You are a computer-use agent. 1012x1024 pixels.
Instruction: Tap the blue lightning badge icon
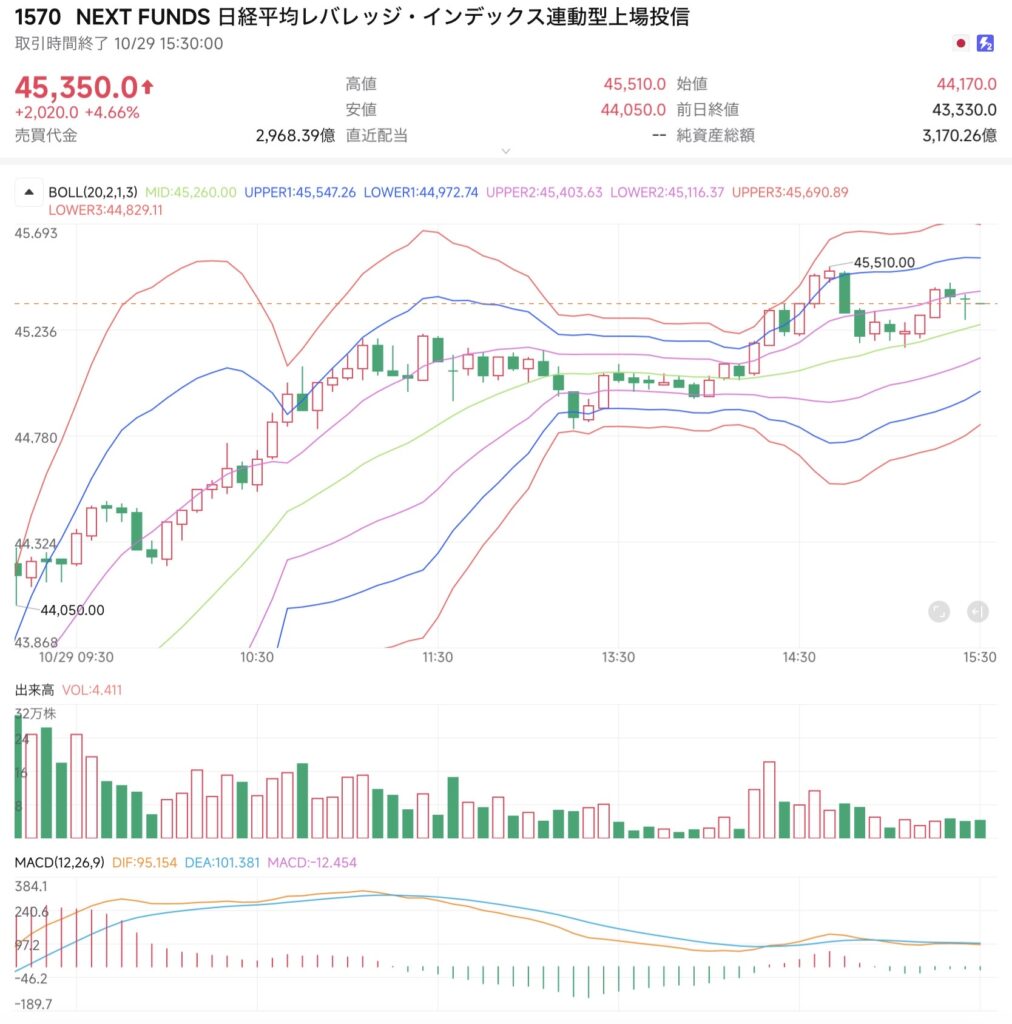[x=985, y=43]
